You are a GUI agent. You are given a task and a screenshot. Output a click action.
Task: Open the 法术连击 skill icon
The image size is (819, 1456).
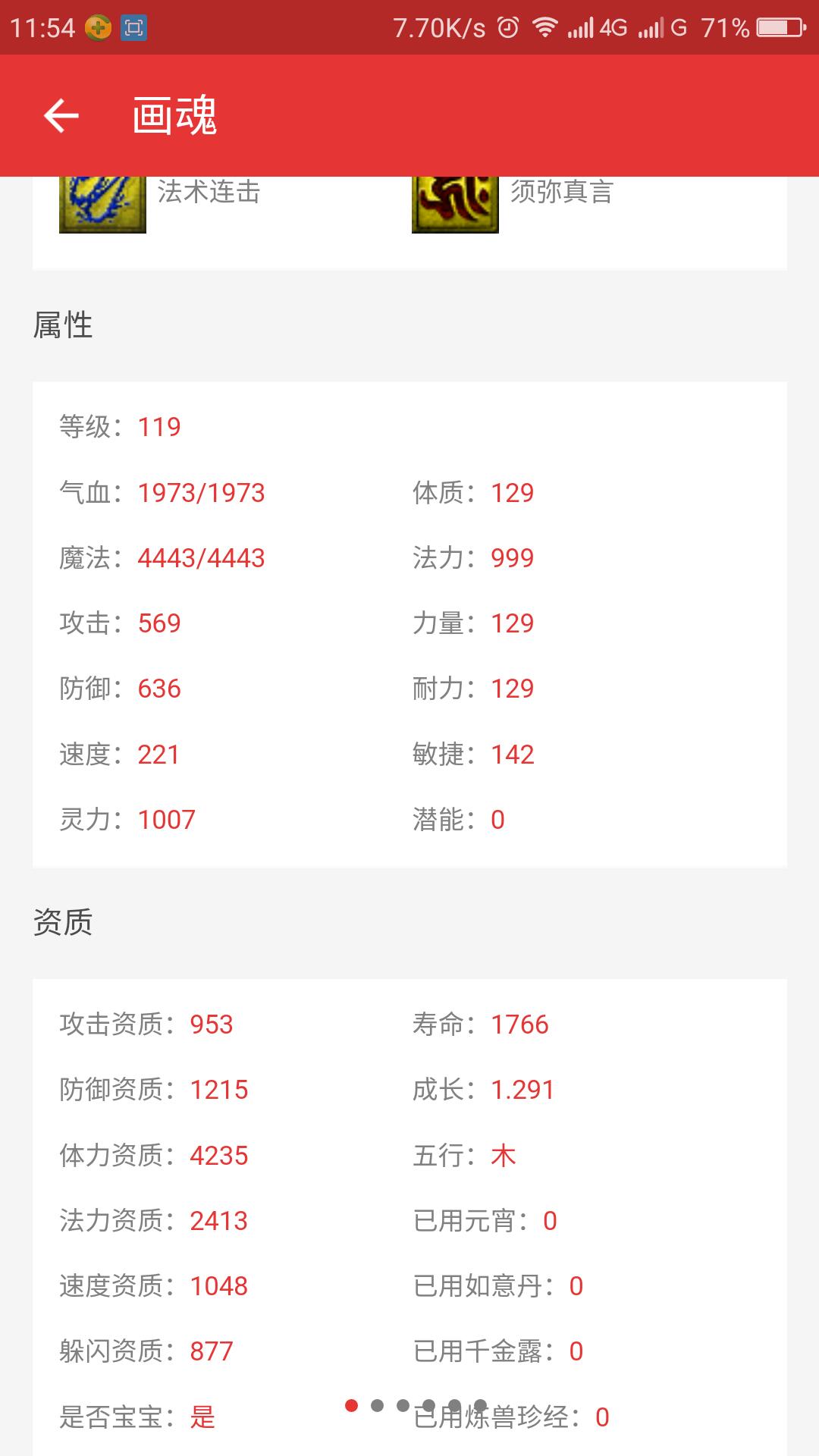[102, 205]
